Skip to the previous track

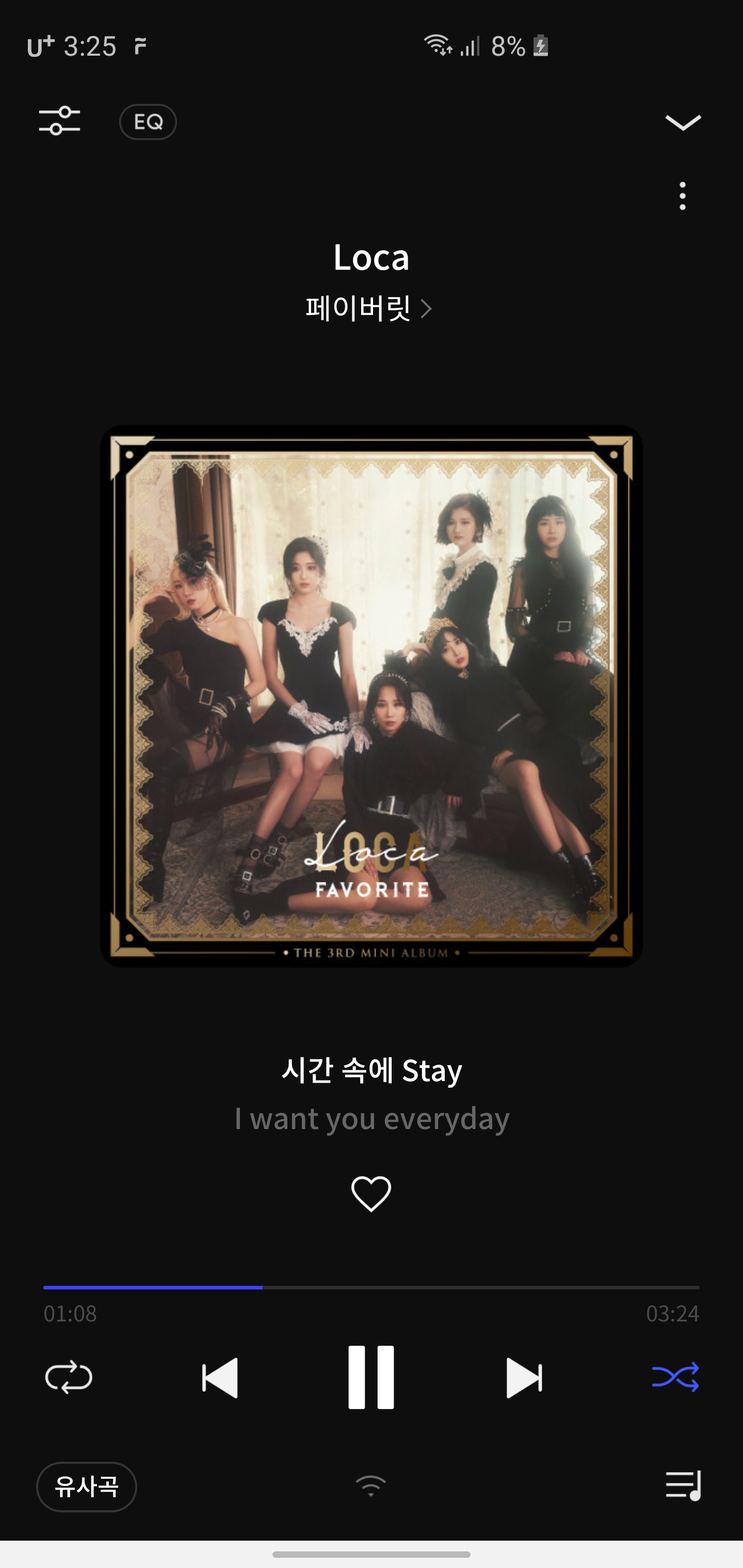coord(220,1378)
